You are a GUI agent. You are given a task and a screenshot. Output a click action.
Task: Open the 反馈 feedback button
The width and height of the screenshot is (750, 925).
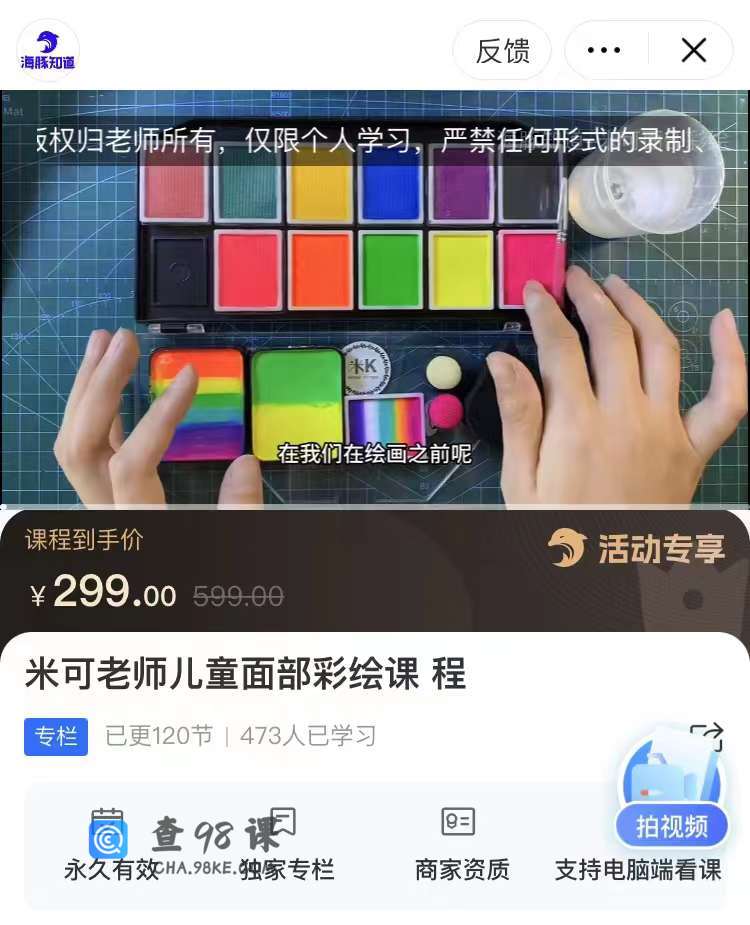coord(502,51)
